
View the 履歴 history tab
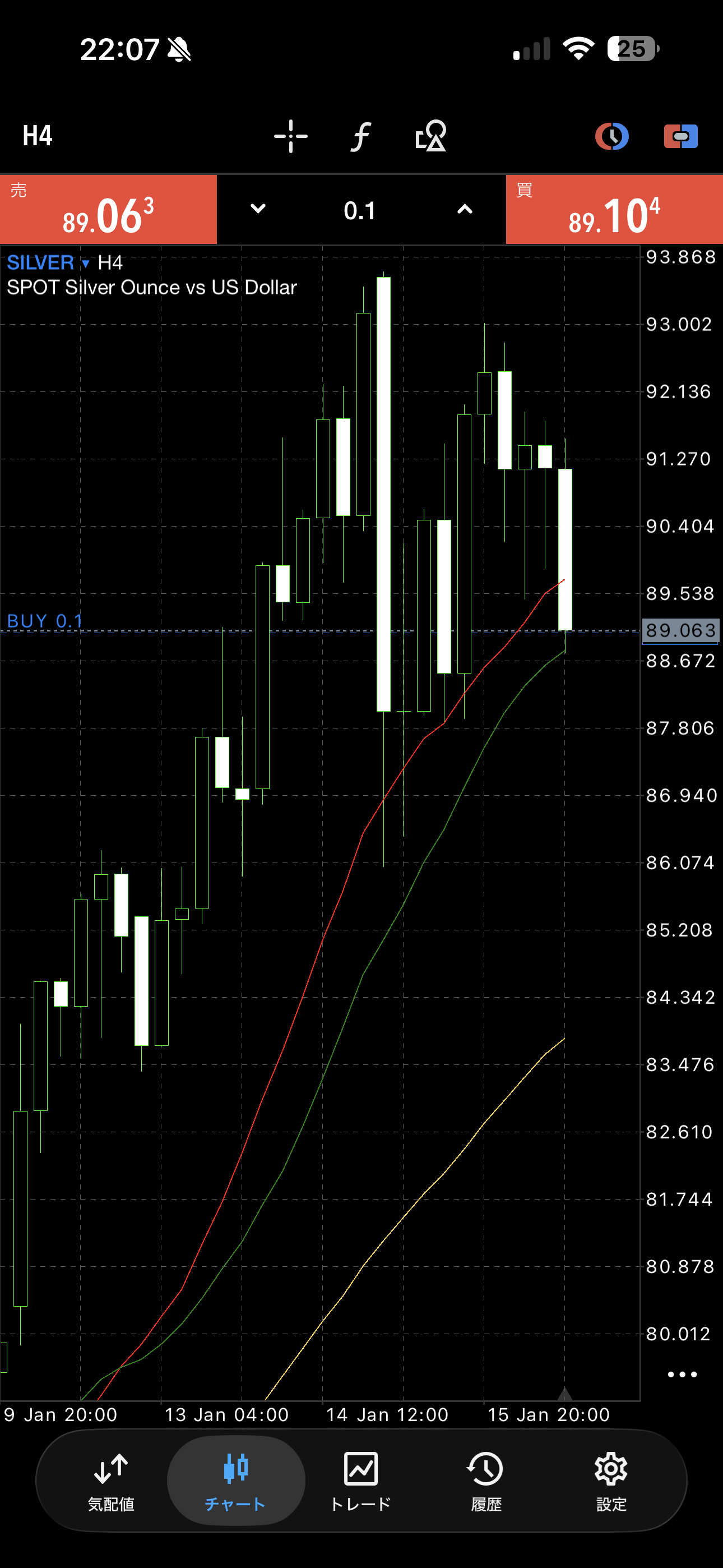coord(486,1481)
